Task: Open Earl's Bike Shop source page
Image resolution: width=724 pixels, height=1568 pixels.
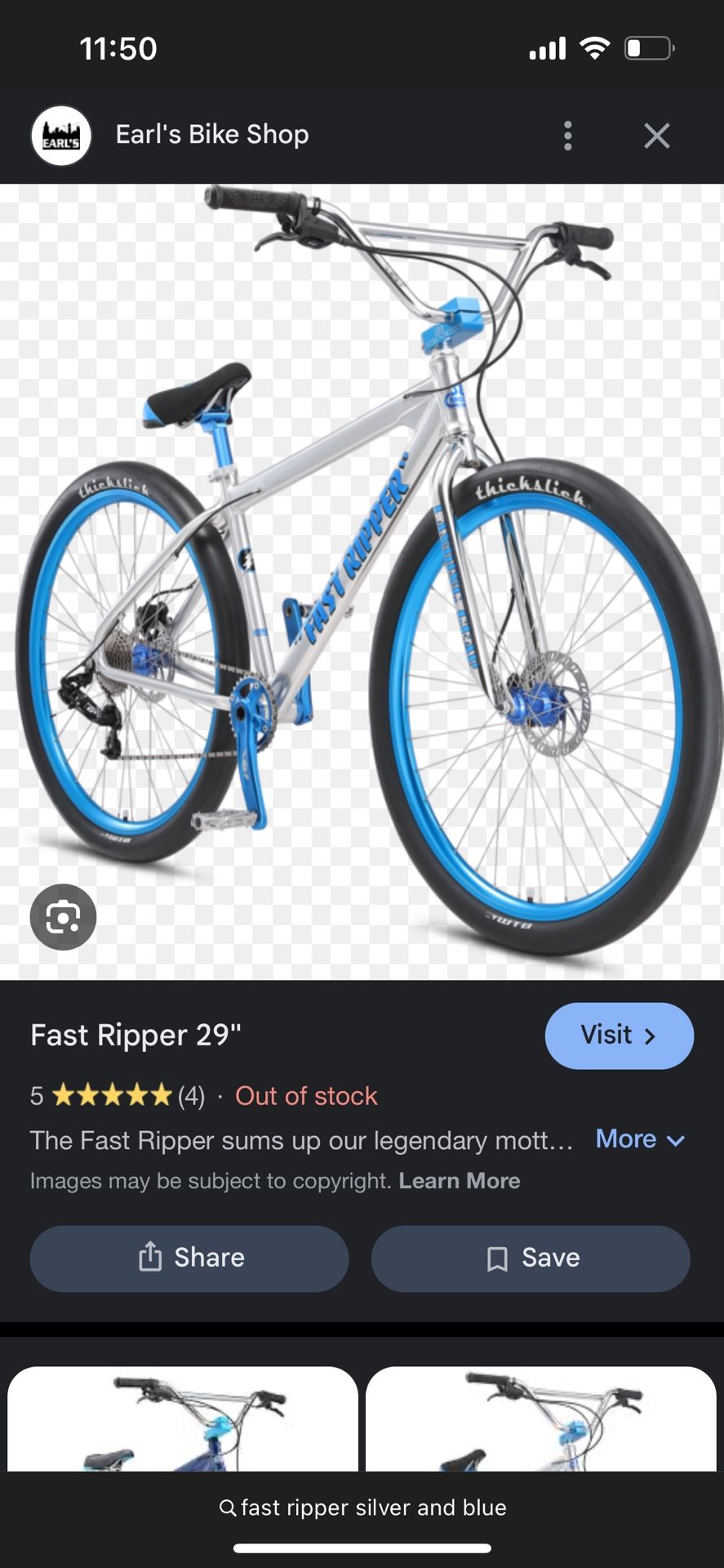Action: (211, 135)
